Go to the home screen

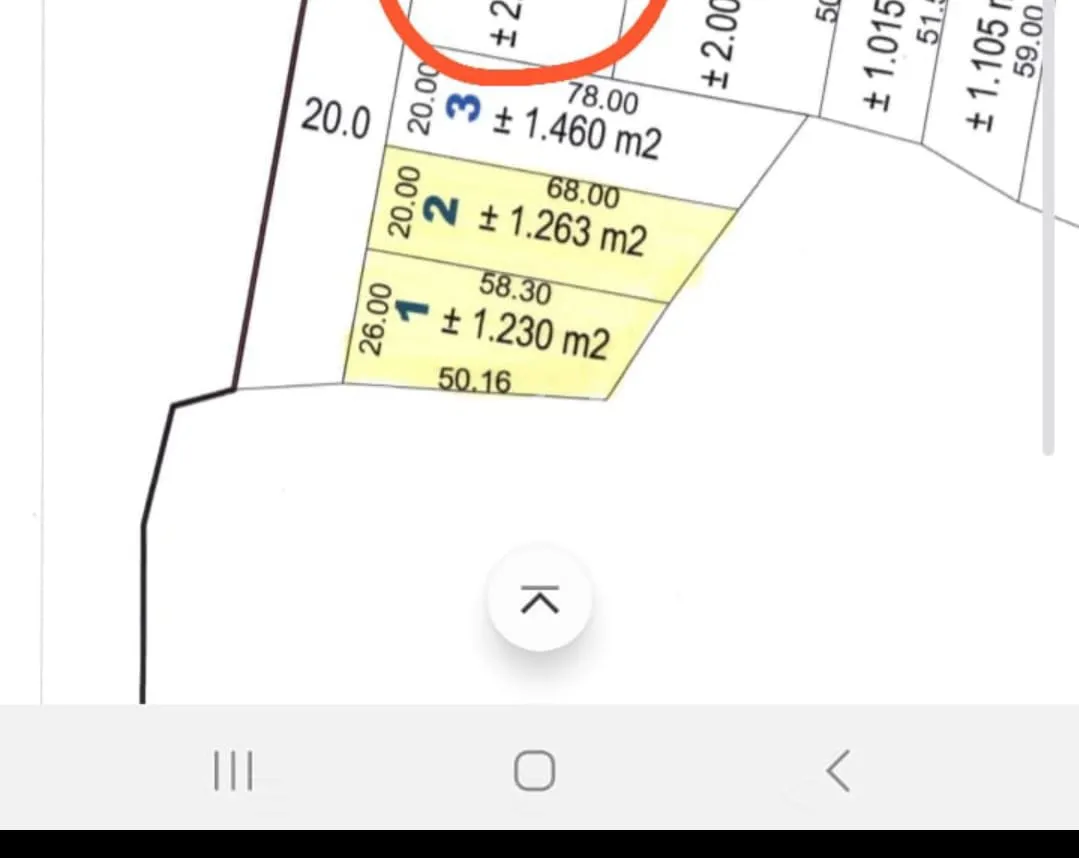point(535,771)
